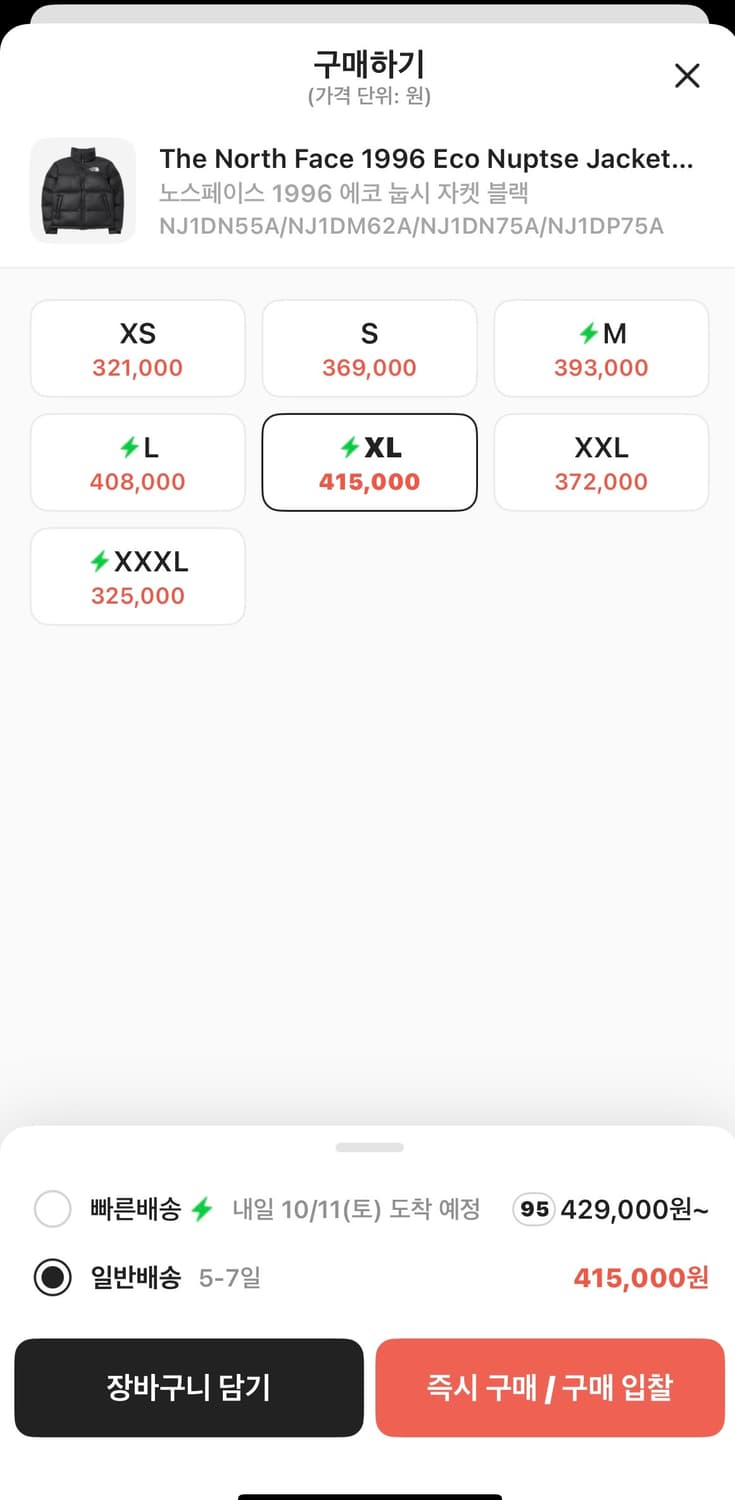Screen dimensions: 735x1500
Task: Tap the selected XL size option
Action: (x=369, y=463)
